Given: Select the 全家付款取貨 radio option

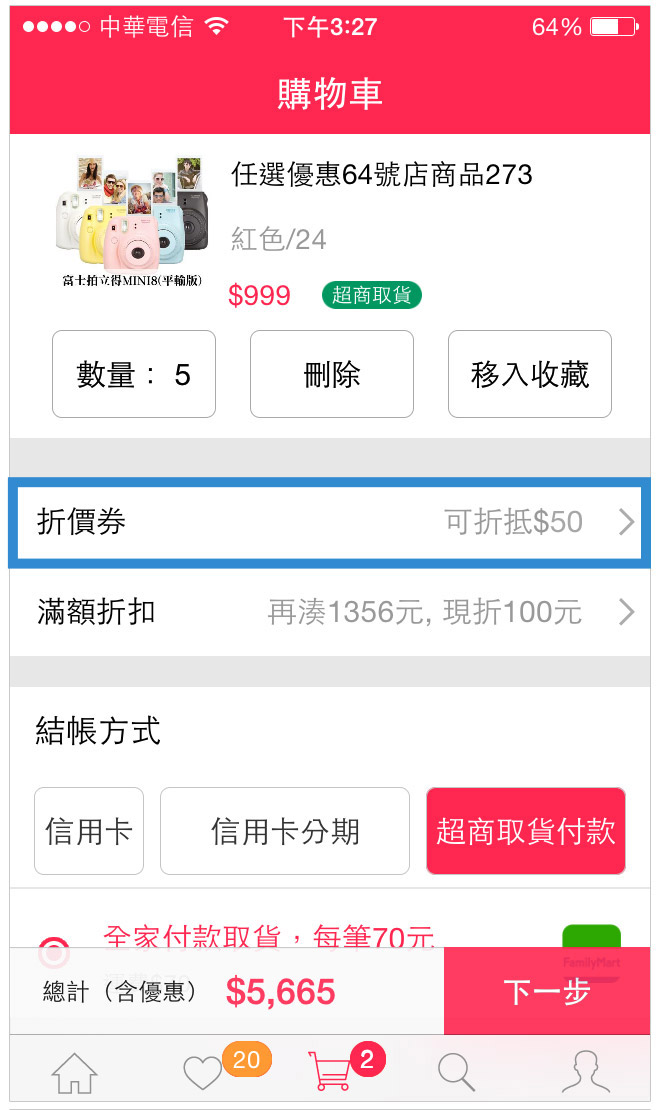Looking at the screenshot, I should click(53, 953).
